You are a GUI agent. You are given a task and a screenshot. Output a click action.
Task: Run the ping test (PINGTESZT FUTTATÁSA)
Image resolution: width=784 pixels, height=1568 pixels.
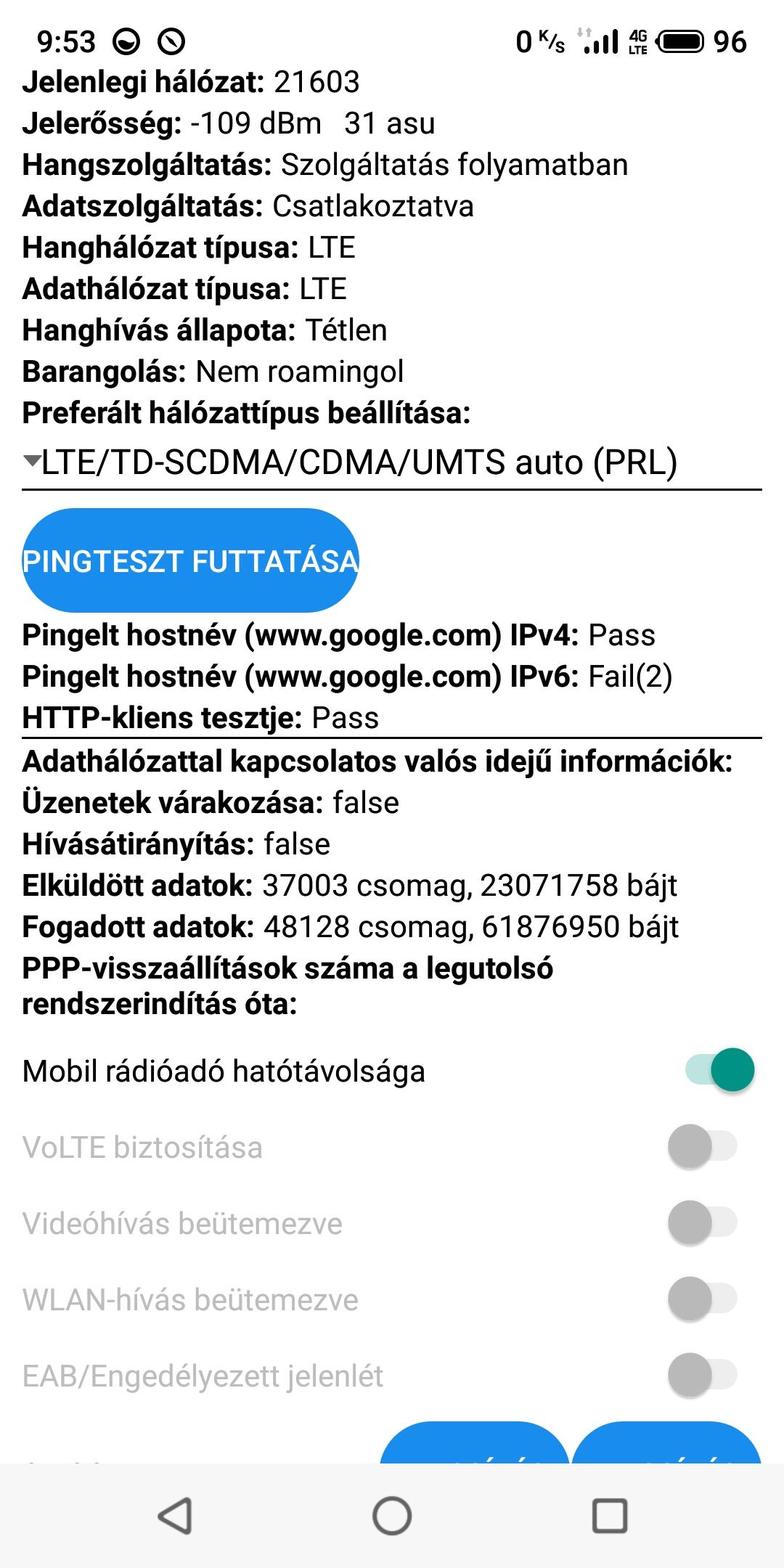(x=190, y=560)
